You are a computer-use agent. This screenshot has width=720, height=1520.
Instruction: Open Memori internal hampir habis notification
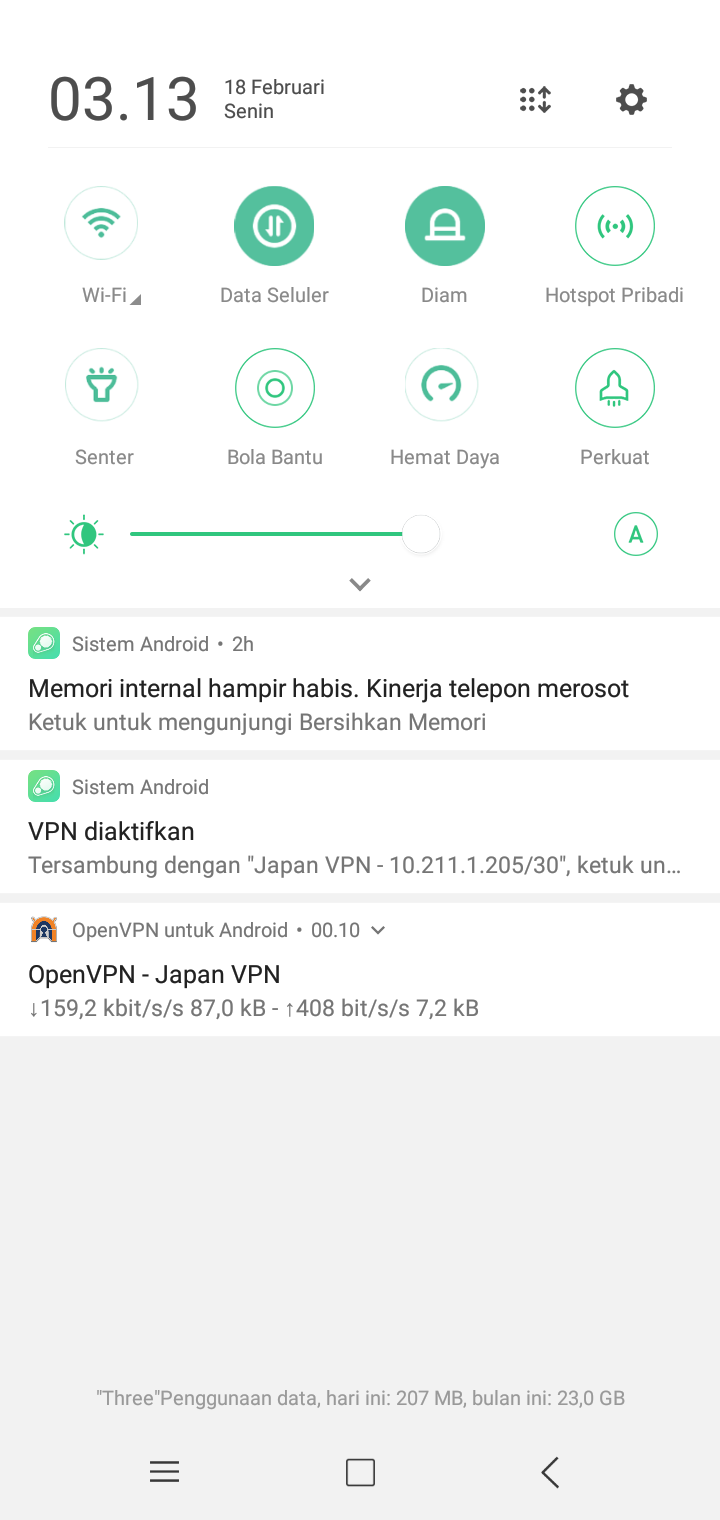tap(328, 689)
